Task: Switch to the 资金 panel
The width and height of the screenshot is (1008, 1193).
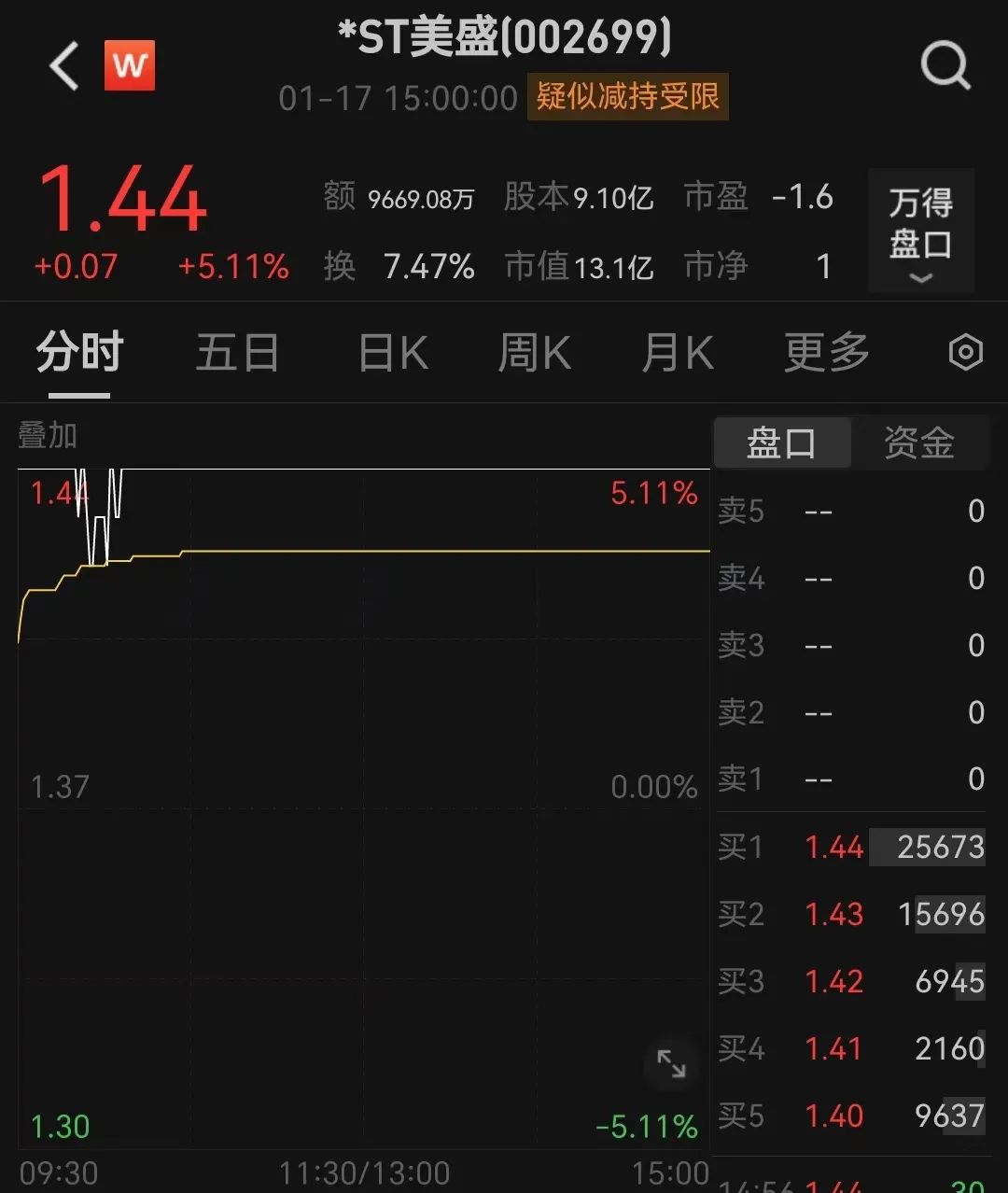Action: tap(918, 442)
